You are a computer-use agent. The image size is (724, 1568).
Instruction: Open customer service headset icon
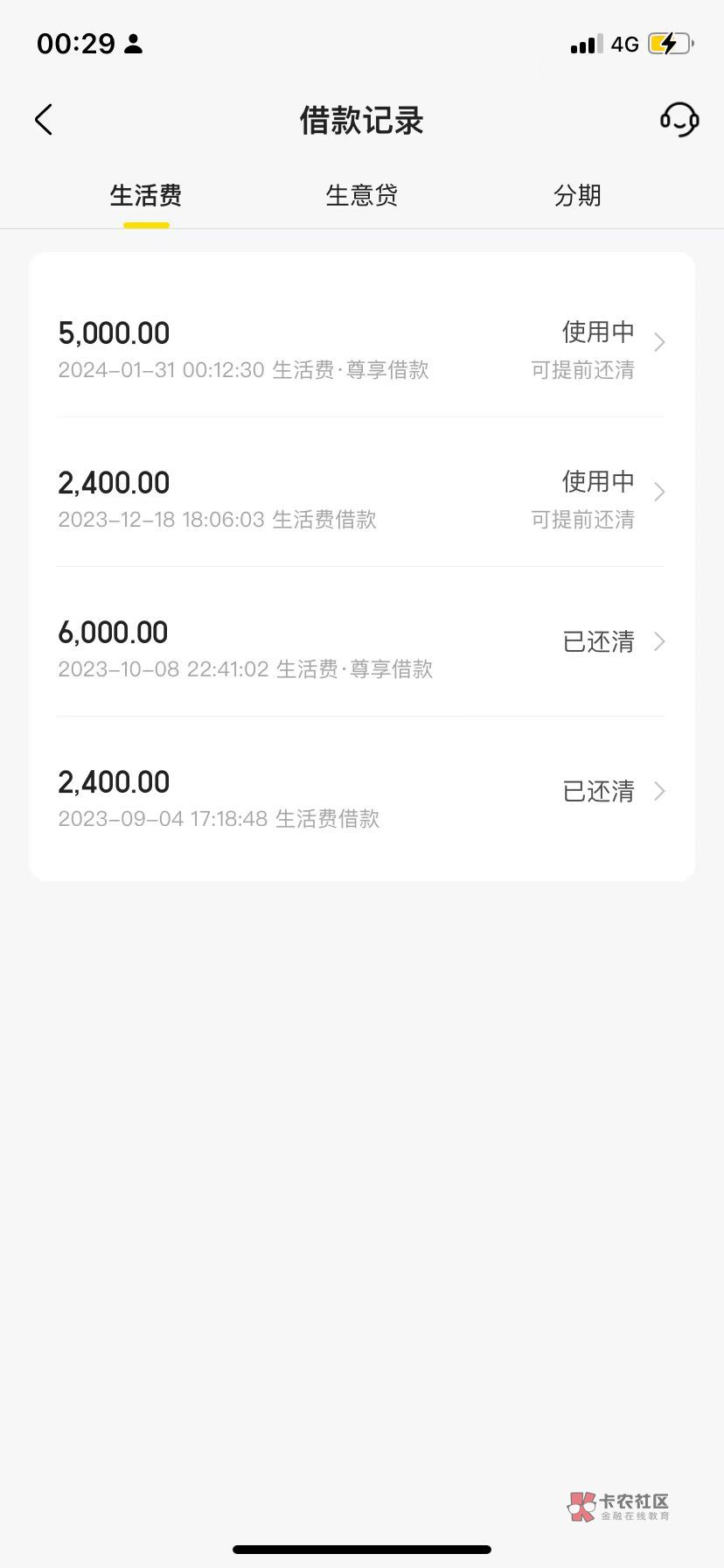click(679, 120)
